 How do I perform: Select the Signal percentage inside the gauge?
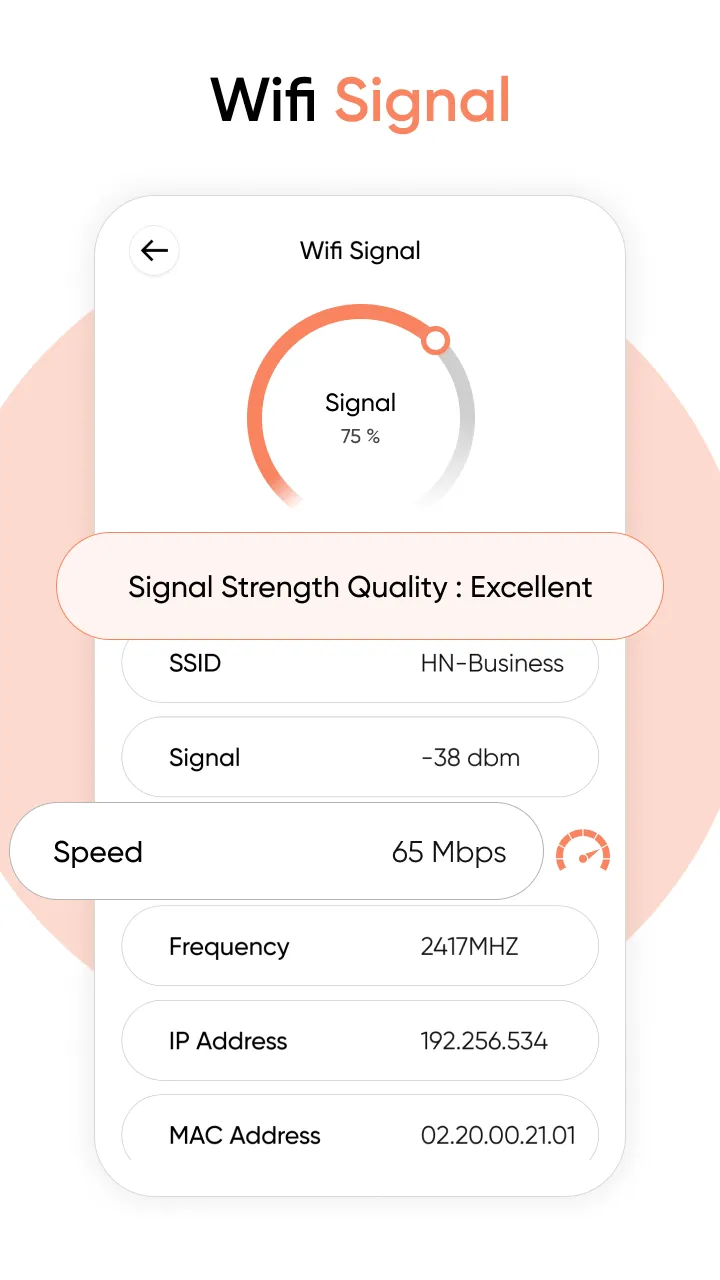[x=360, y=436]
